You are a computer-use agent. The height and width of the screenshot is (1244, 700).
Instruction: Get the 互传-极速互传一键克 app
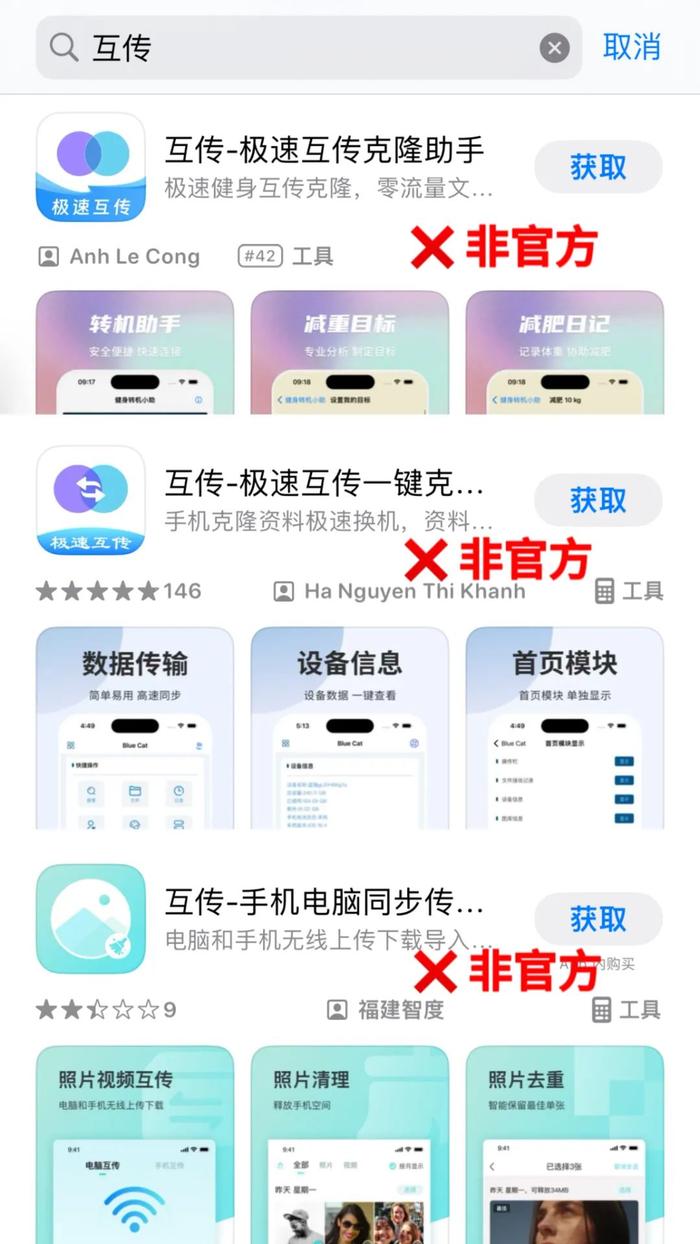(598, 500)
